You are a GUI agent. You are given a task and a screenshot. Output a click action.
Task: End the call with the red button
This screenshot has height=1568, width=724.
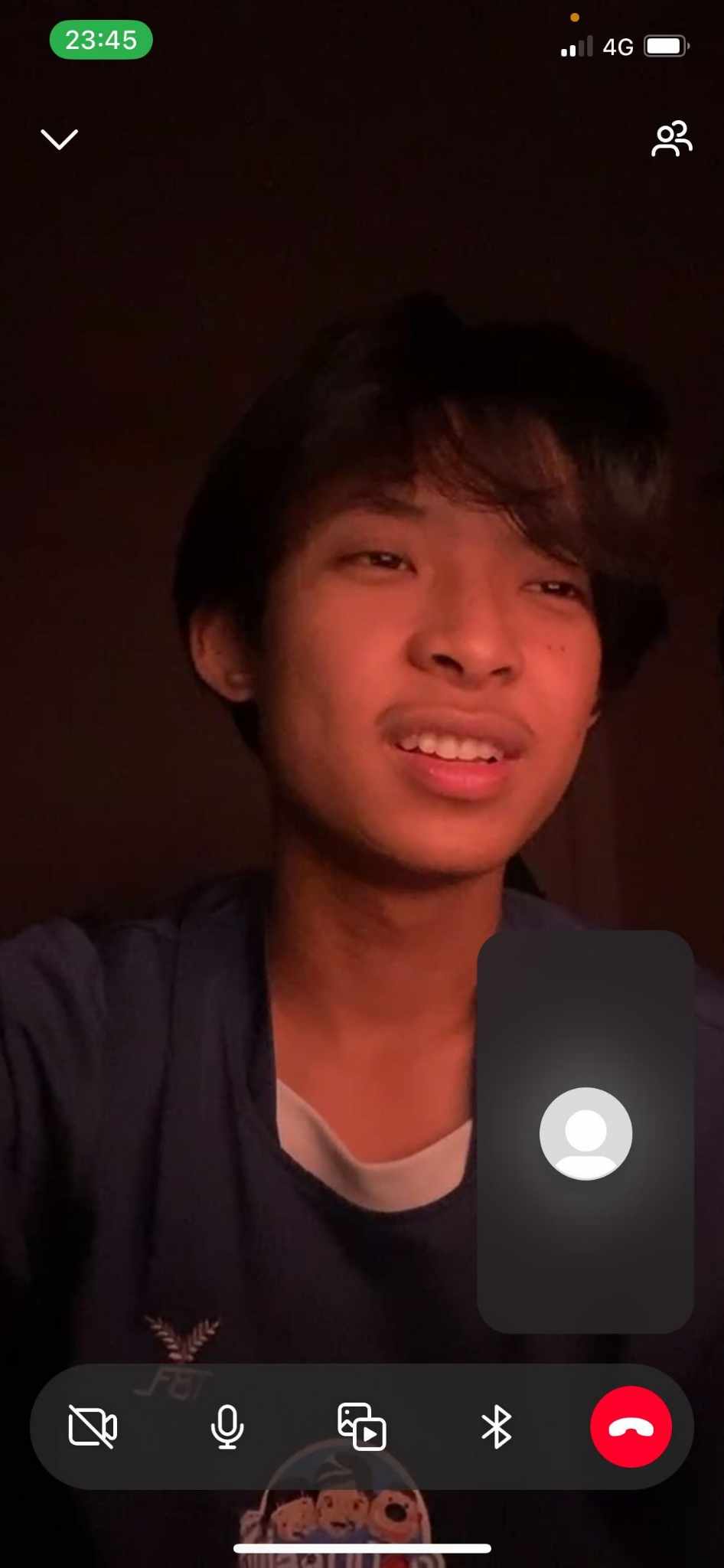631,1426
